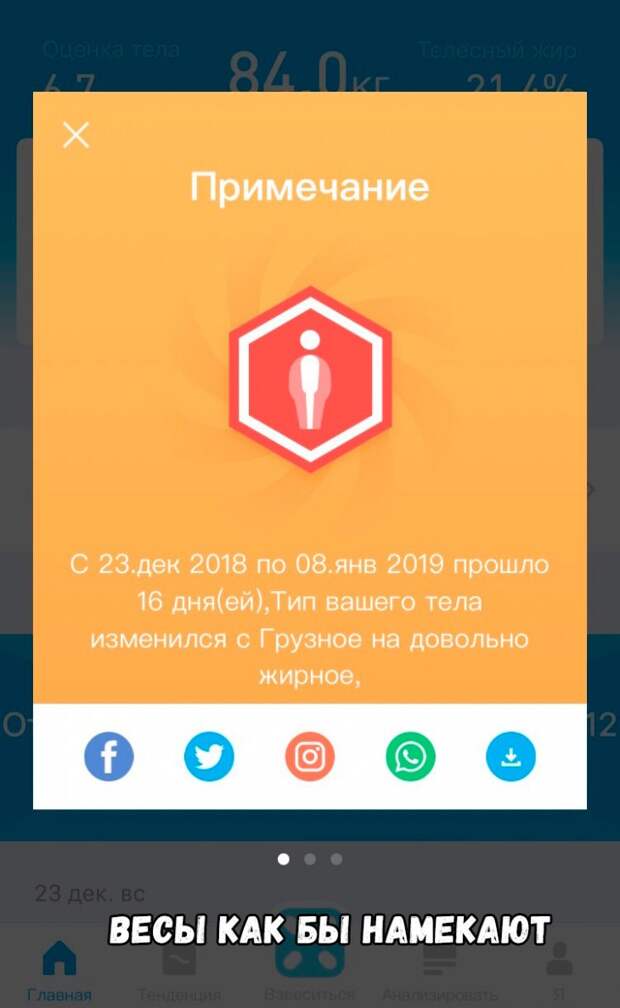The image size is (620, 1008).
Task: Share the note to Instagram
Action: click(x=310, y=756)
